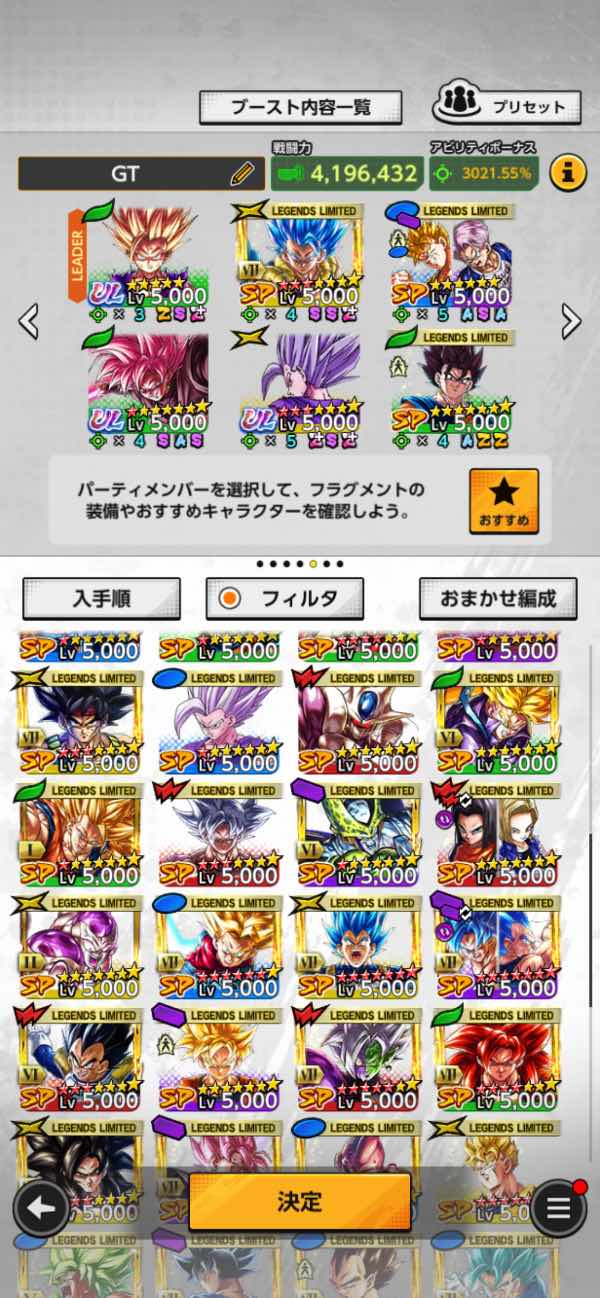Viewport: 600px width, 1298px height.
Task: Open the フィルタ filter options
Action: 284,598
